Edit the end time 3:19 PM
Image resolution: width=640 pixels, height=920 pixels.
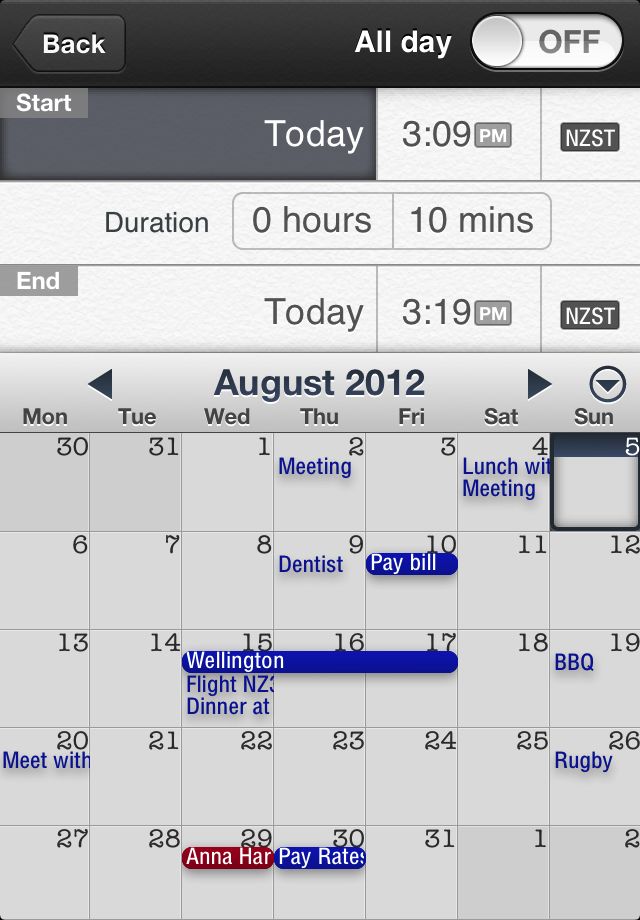click(x=457, y=312)
